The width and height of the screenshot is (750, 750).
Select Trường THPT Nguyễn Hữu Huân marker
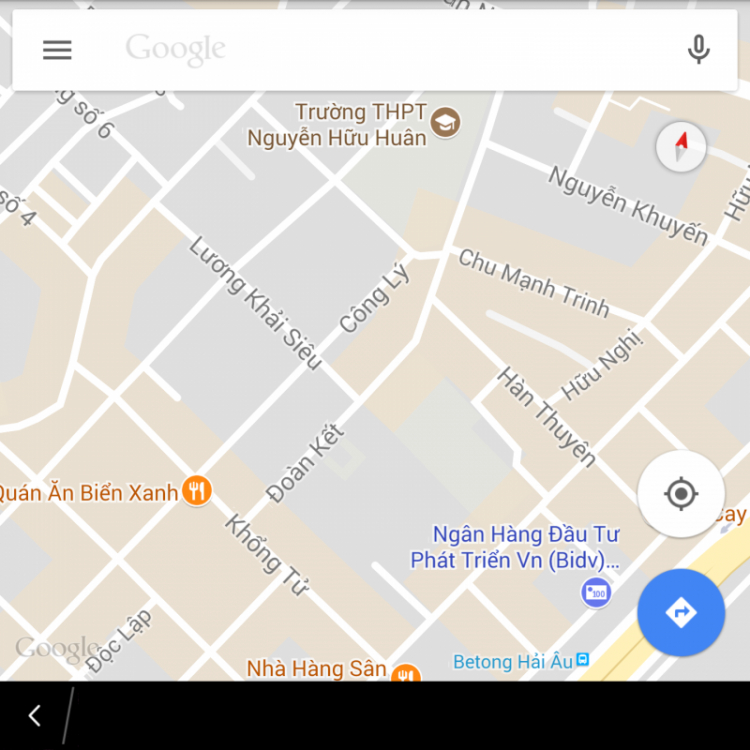tap(446, 123)
